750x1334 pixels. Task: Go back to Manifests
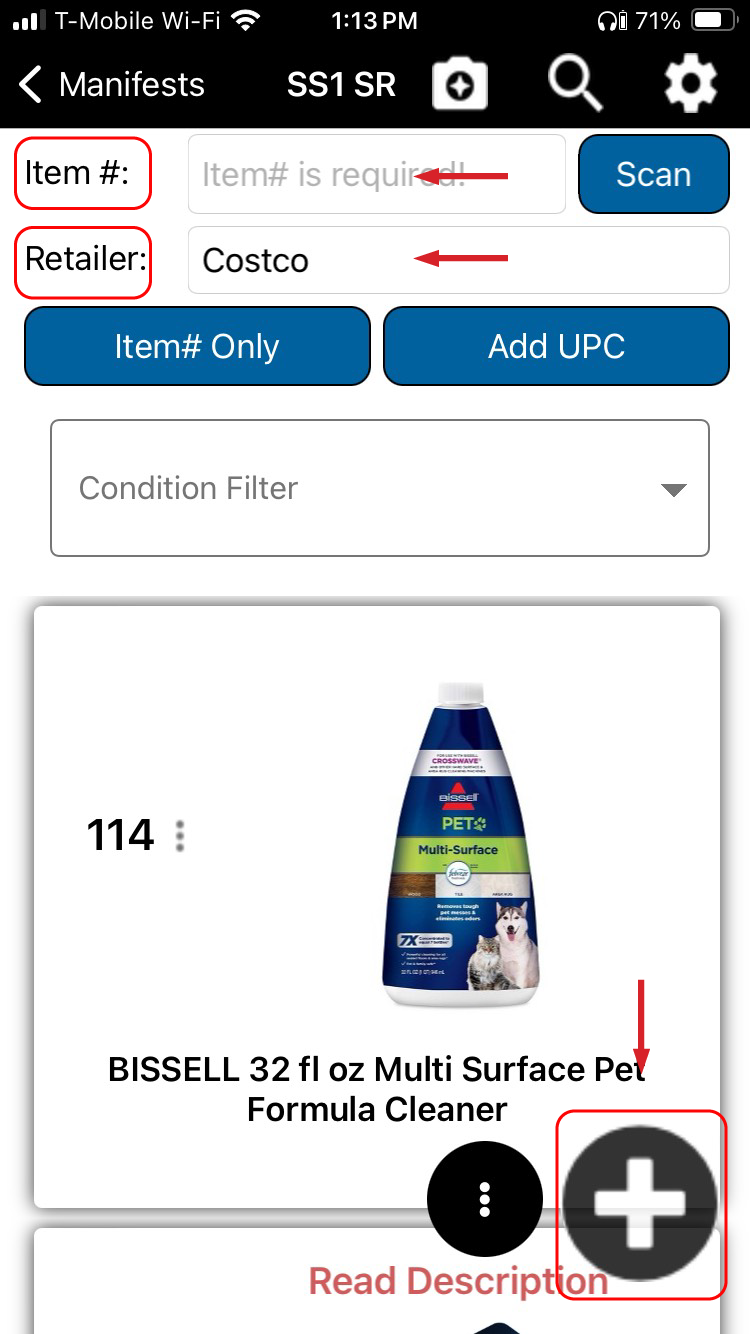[x=110, y=85]
